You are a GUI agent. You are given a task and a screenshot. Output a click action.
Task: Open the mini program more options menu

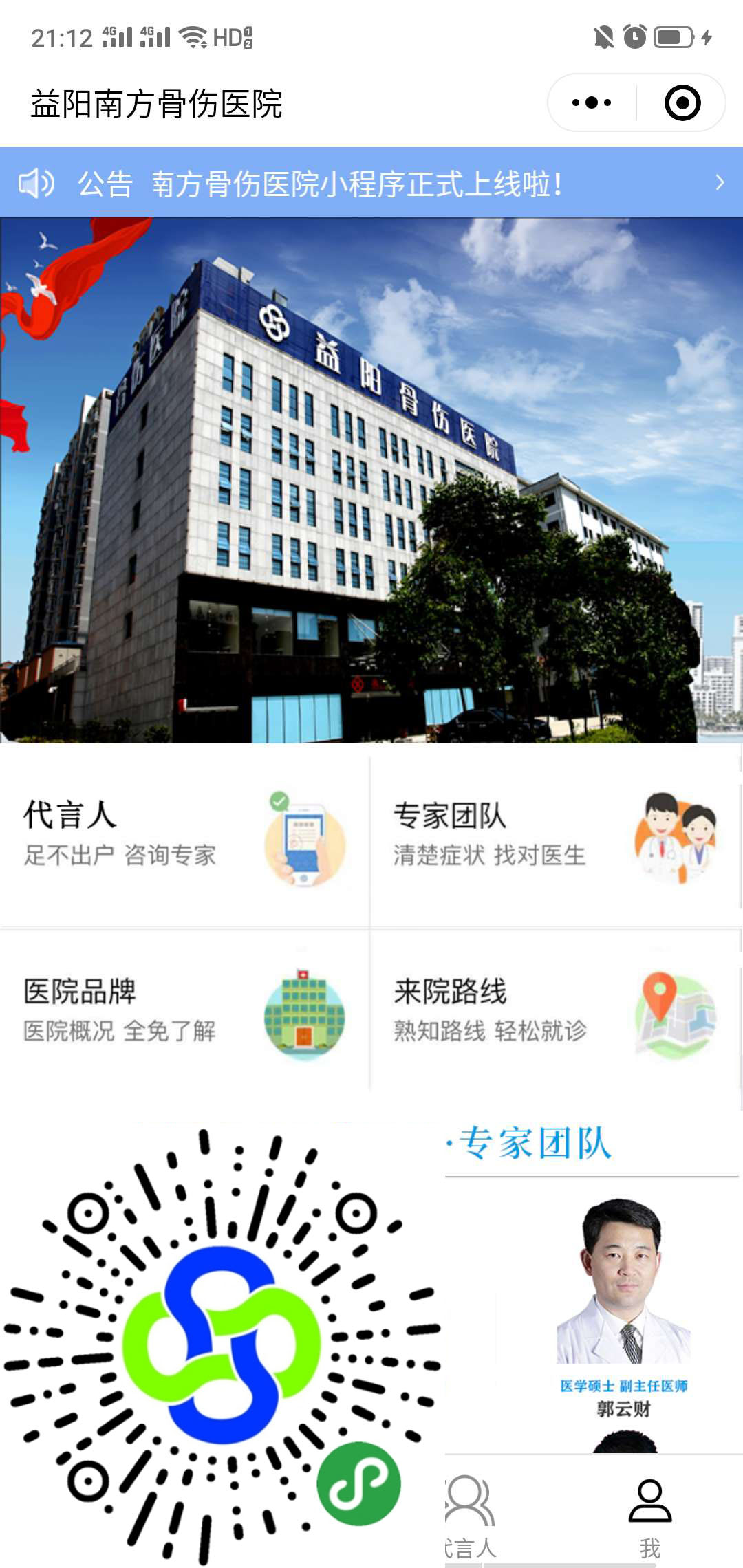[592, 103]
